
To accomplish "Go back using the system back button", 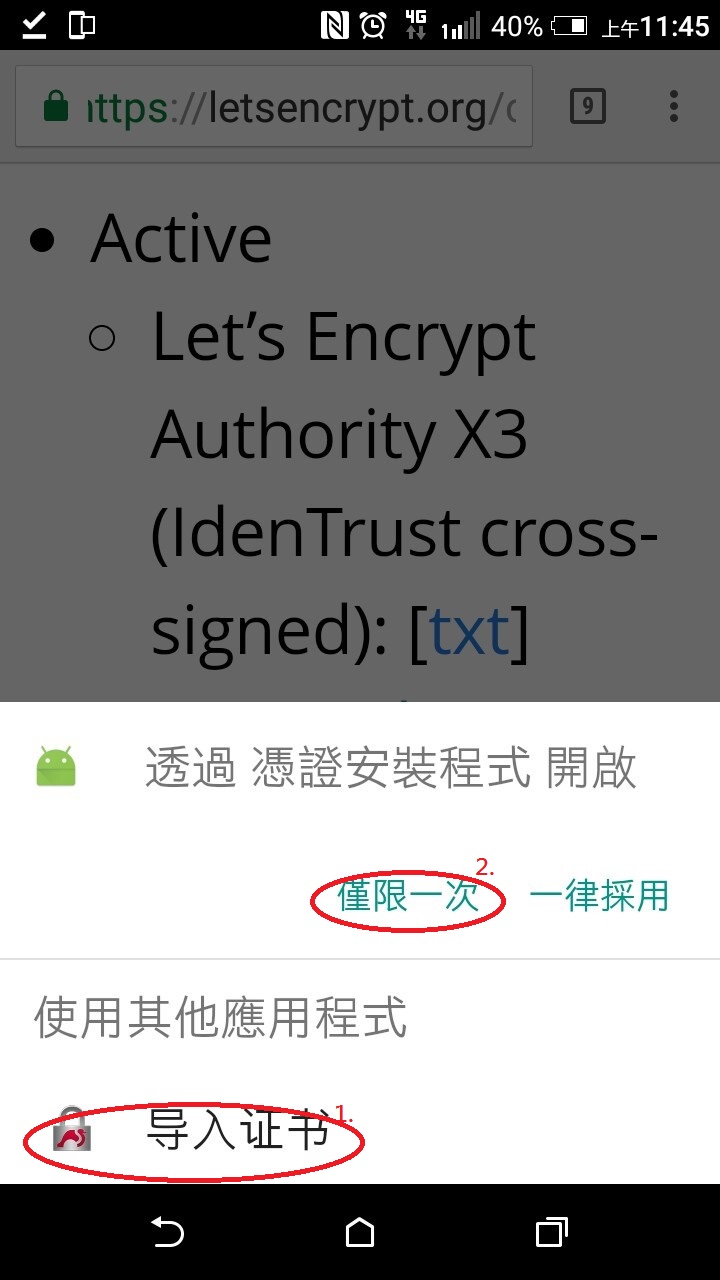I will pos(167,1233).
